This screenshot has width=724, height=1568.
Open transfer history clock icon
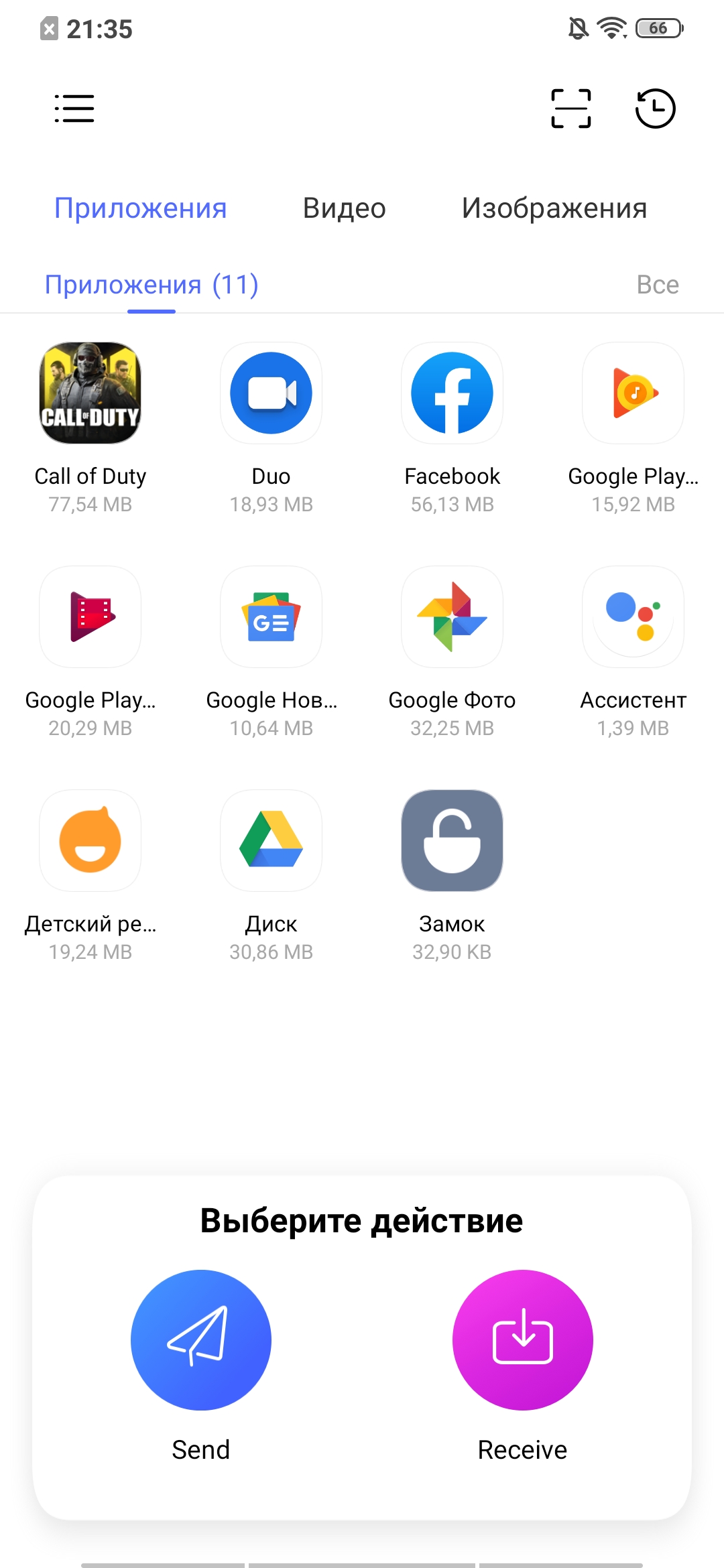655,109
